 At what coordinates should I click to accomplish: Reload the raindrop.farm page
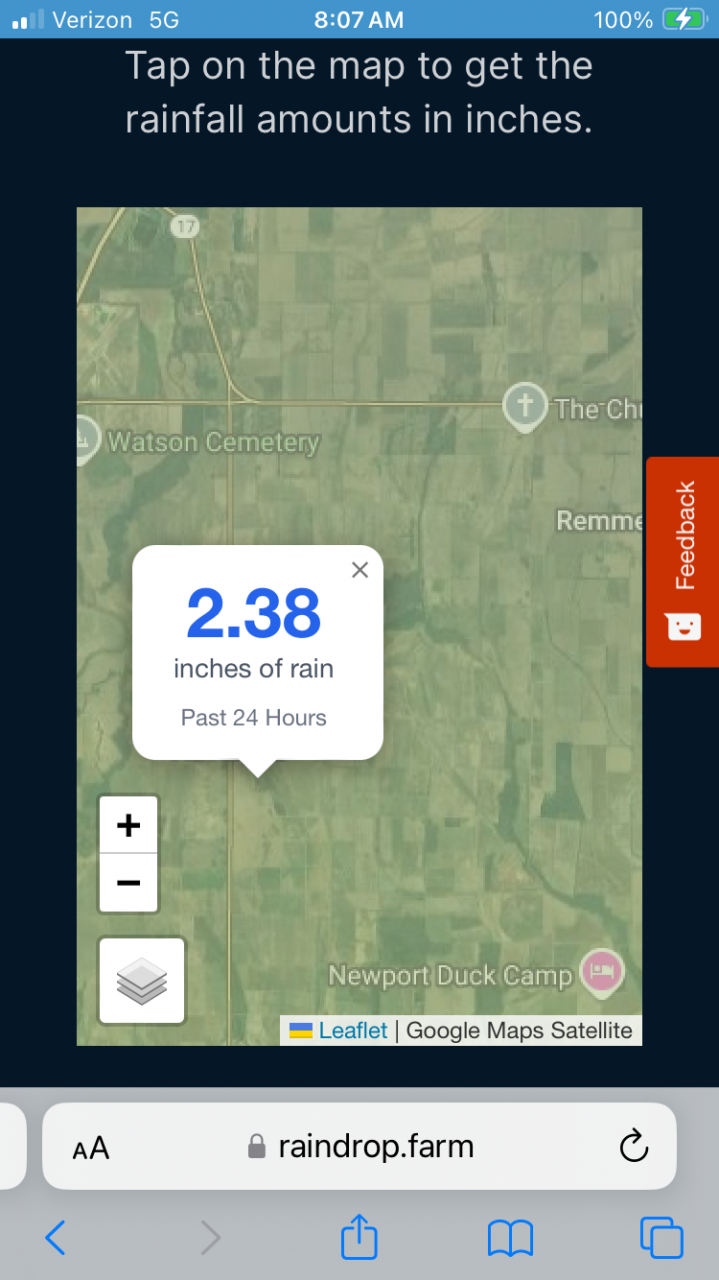click(634, 1147)
